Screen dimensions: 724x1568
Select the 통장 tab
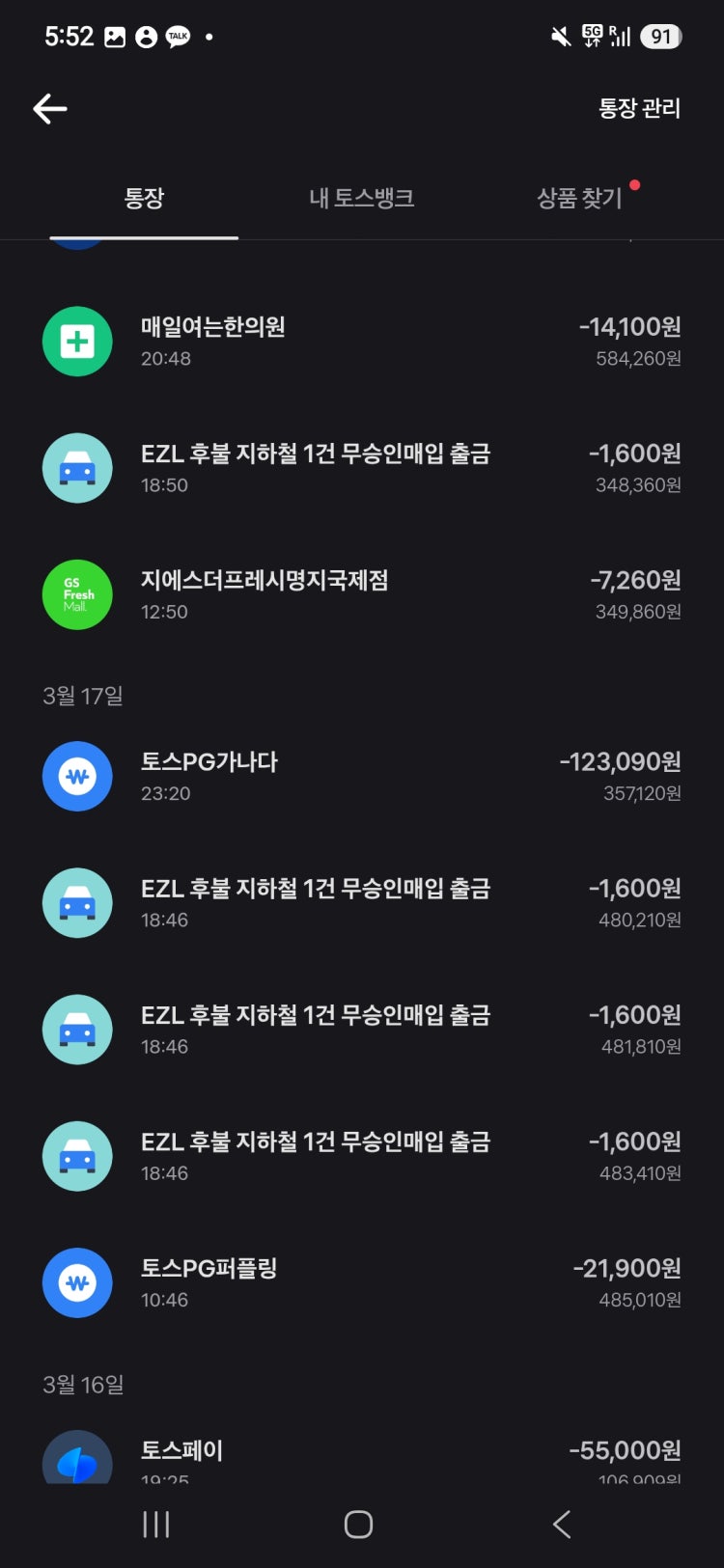[143, 198]
